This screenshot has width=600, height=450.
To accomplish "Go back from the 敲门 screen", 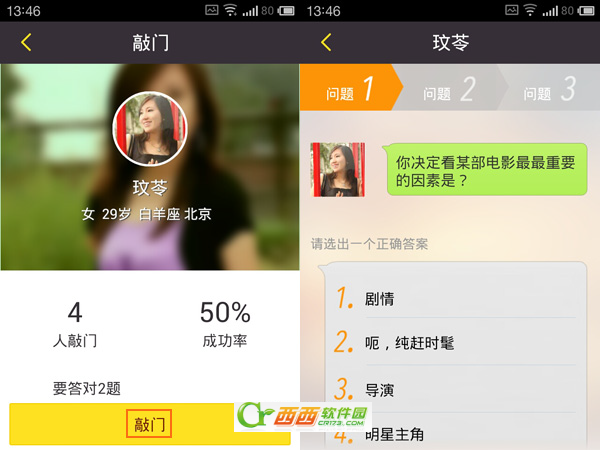I will [x=26, y=43].
